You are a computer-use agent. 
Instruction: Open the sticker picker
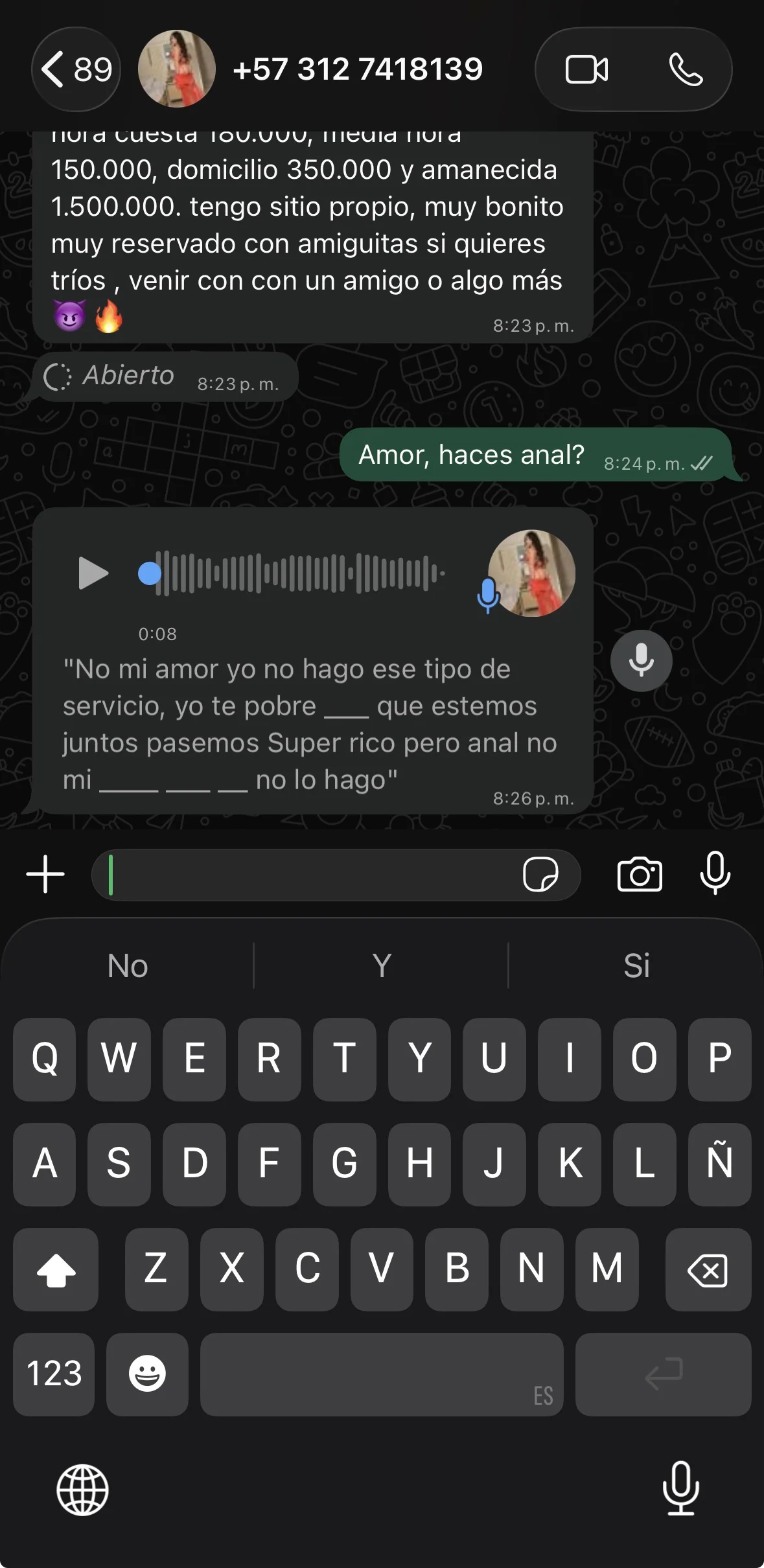tap(540, 875)
